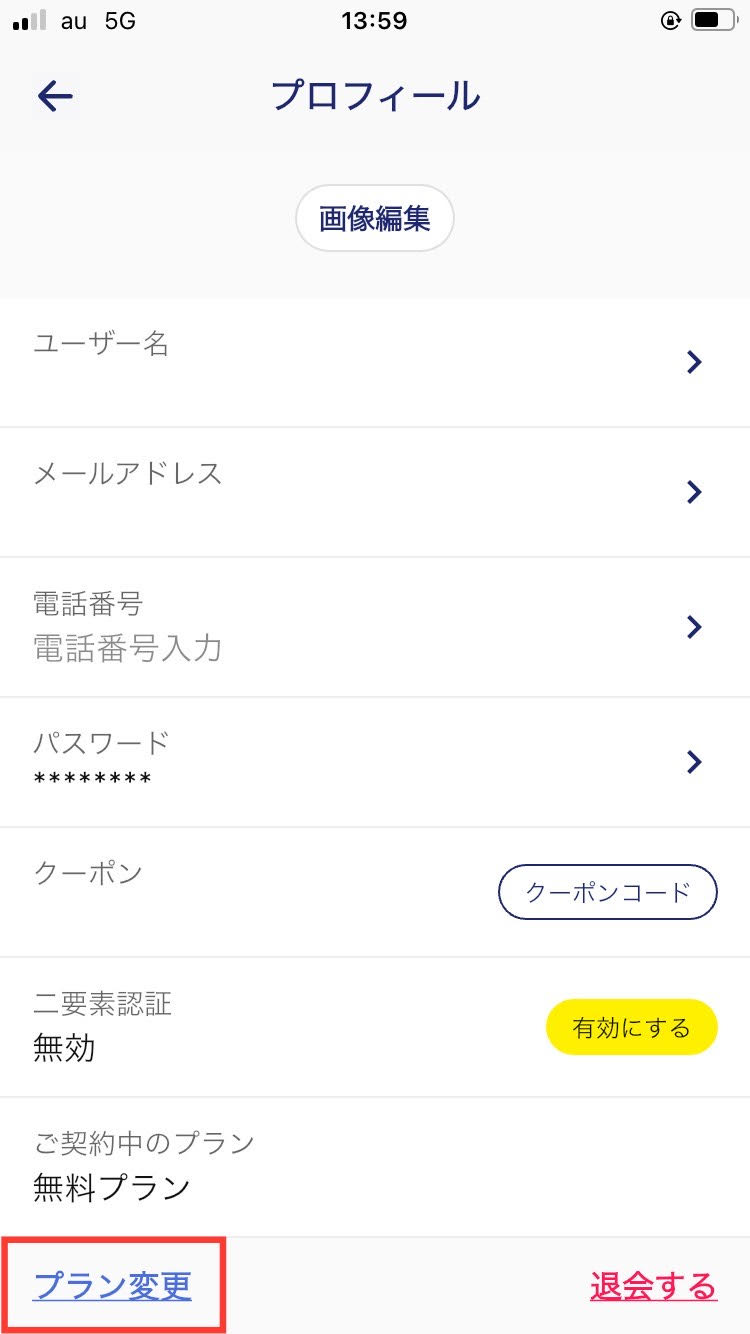The image size is (750, 1334).
Task: Open the プラン変更 link
Action: coord(112,1286)
